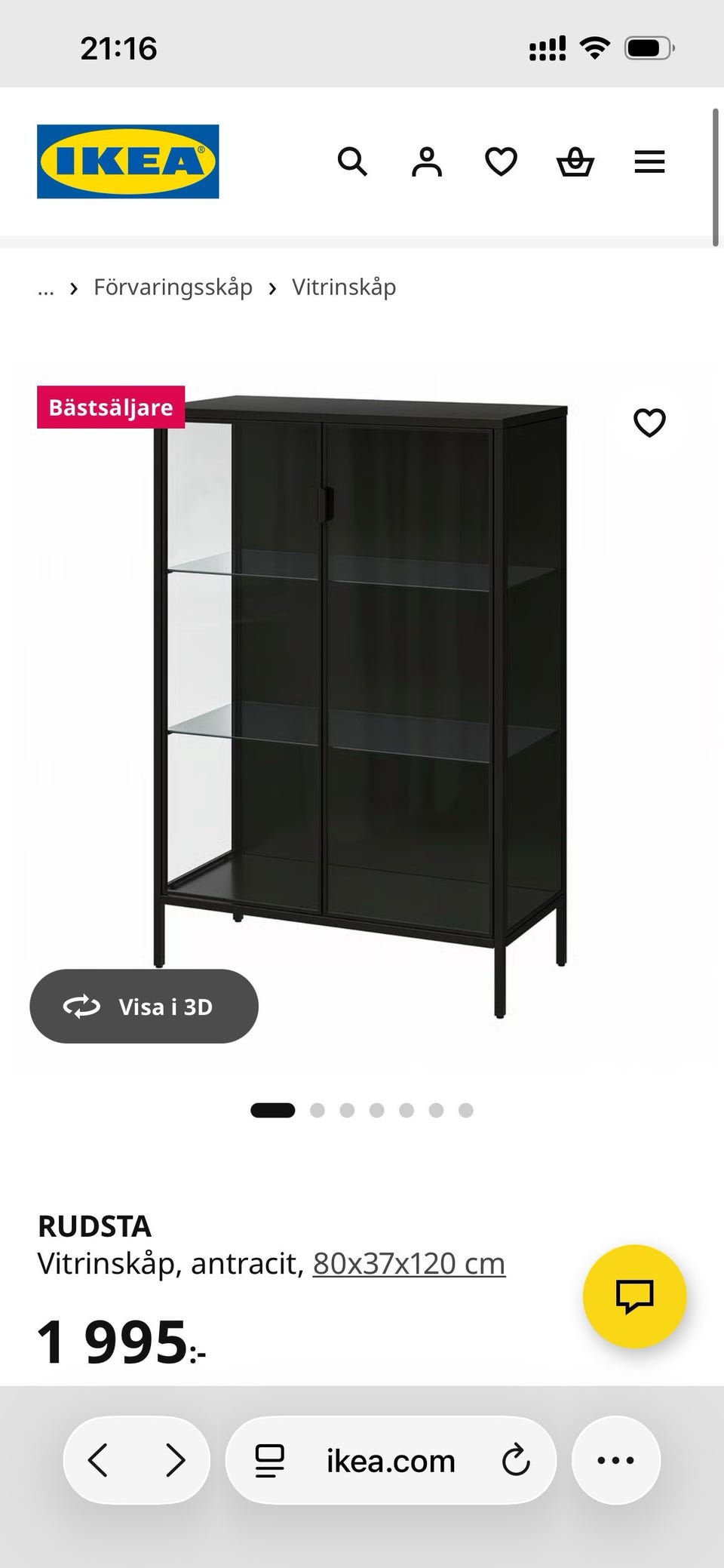Start a chat with the yellow button

634,1296
